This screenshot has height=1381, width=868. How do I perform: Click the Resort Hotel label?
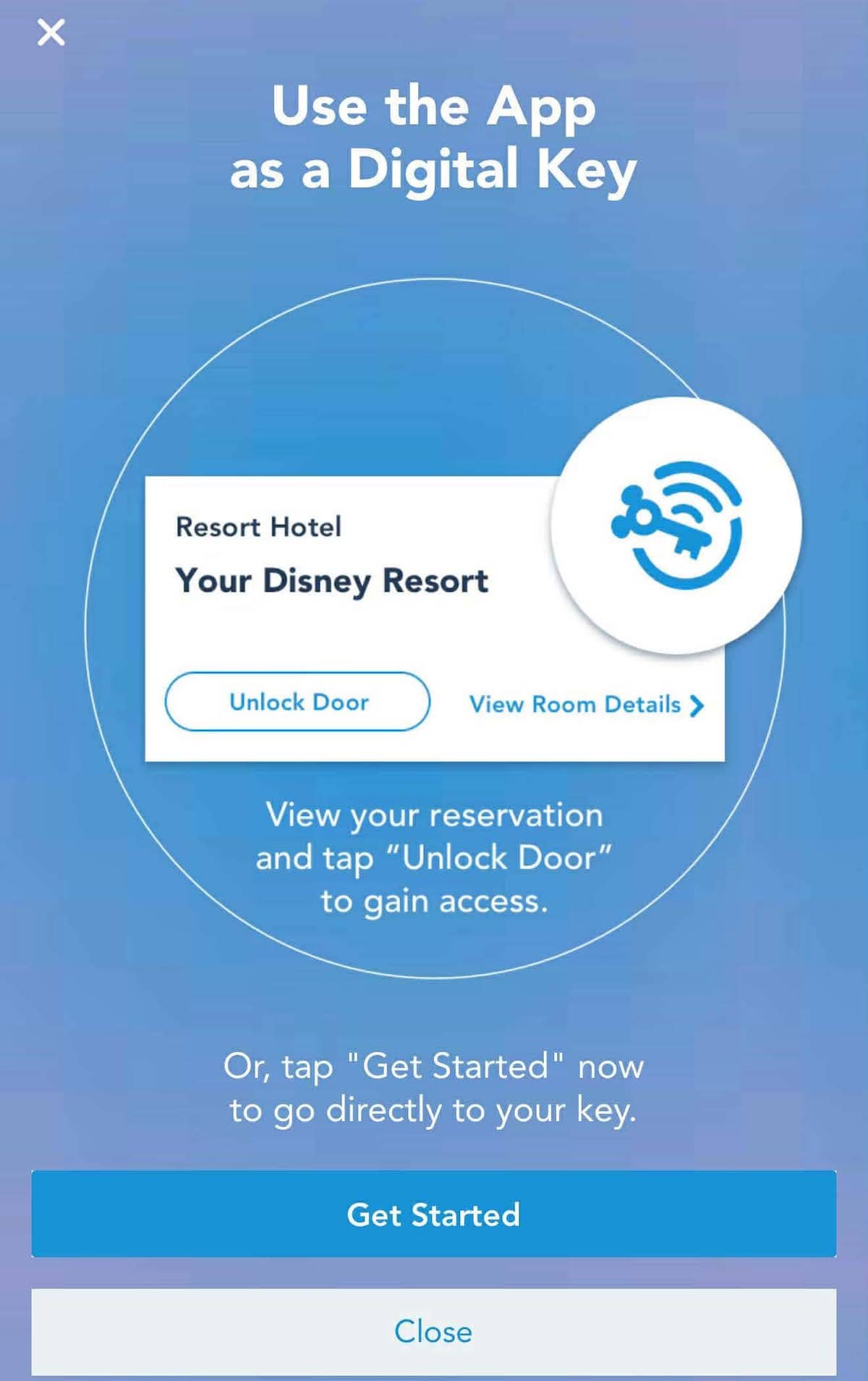[x=258, y=527]
